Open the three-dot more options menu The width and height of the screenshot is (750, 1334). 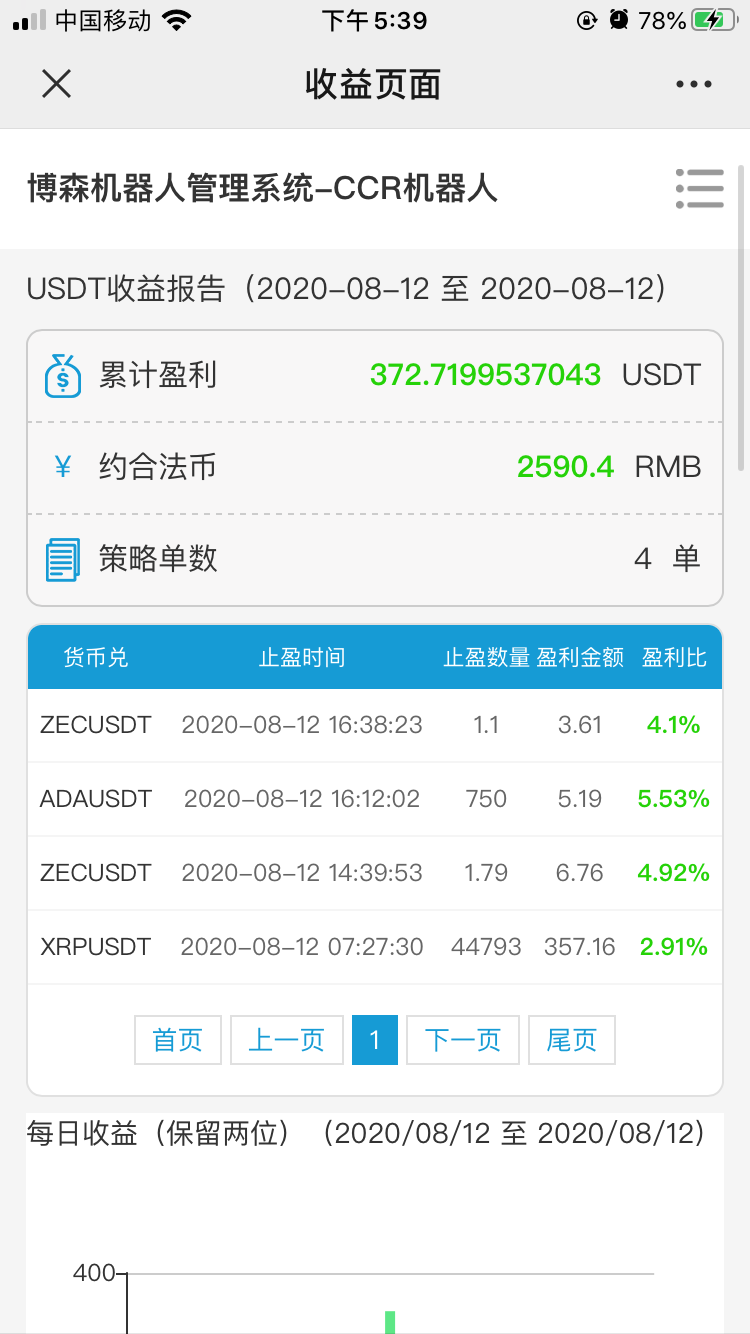[693, 85]
